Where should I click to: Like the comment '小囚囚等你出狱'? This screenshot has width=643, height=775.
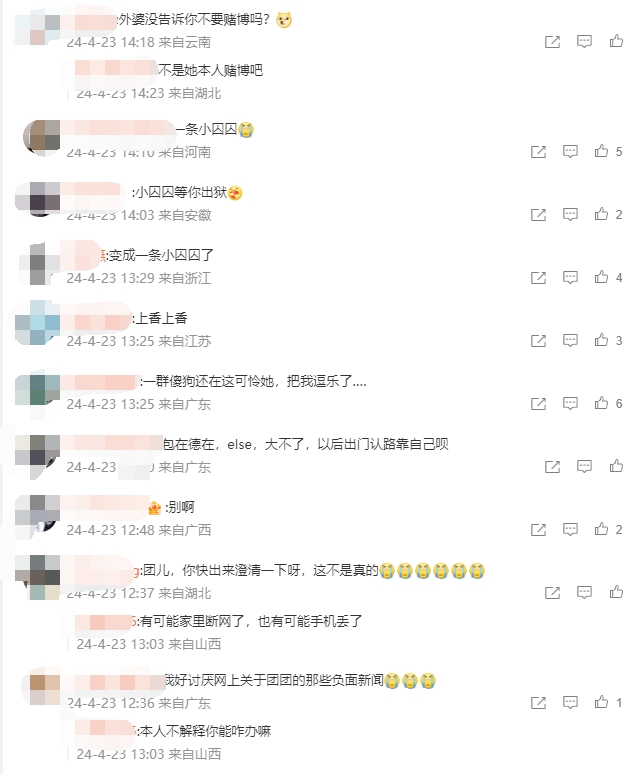[601, 214]
